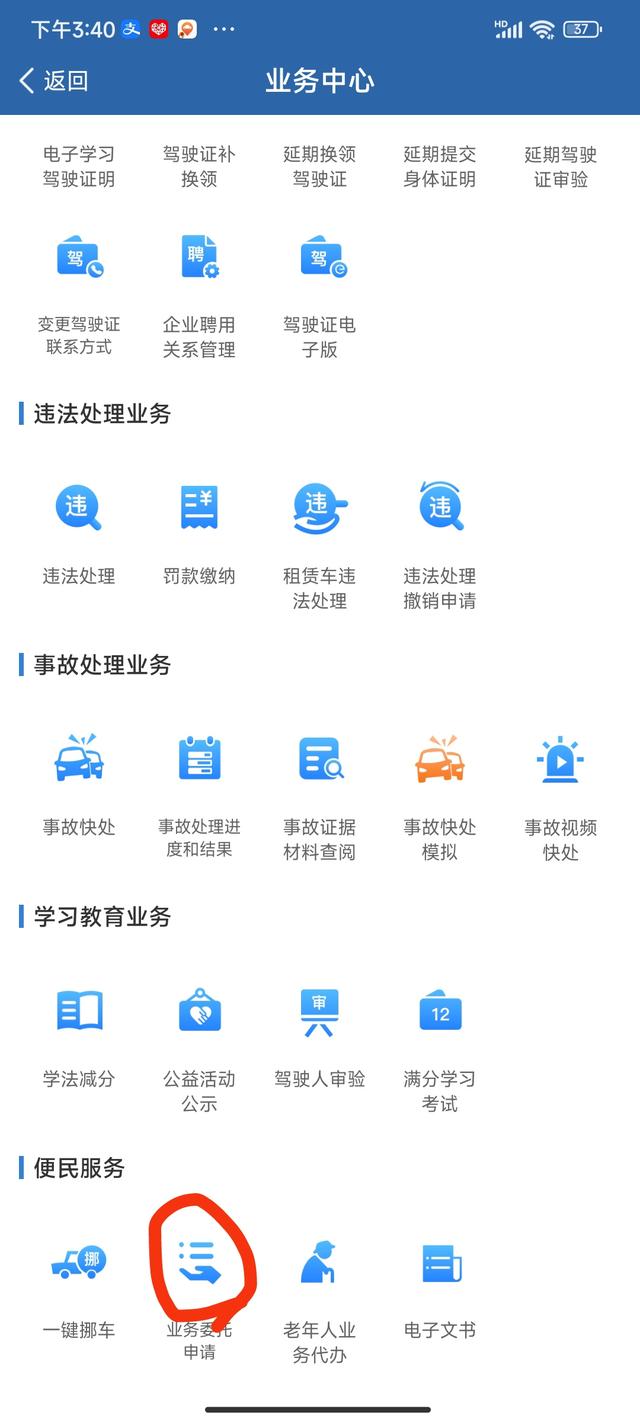The height and width of the screenshot is (1422, 640).
Task: Open 驾驶证电子版
Action: pos(319,296)
